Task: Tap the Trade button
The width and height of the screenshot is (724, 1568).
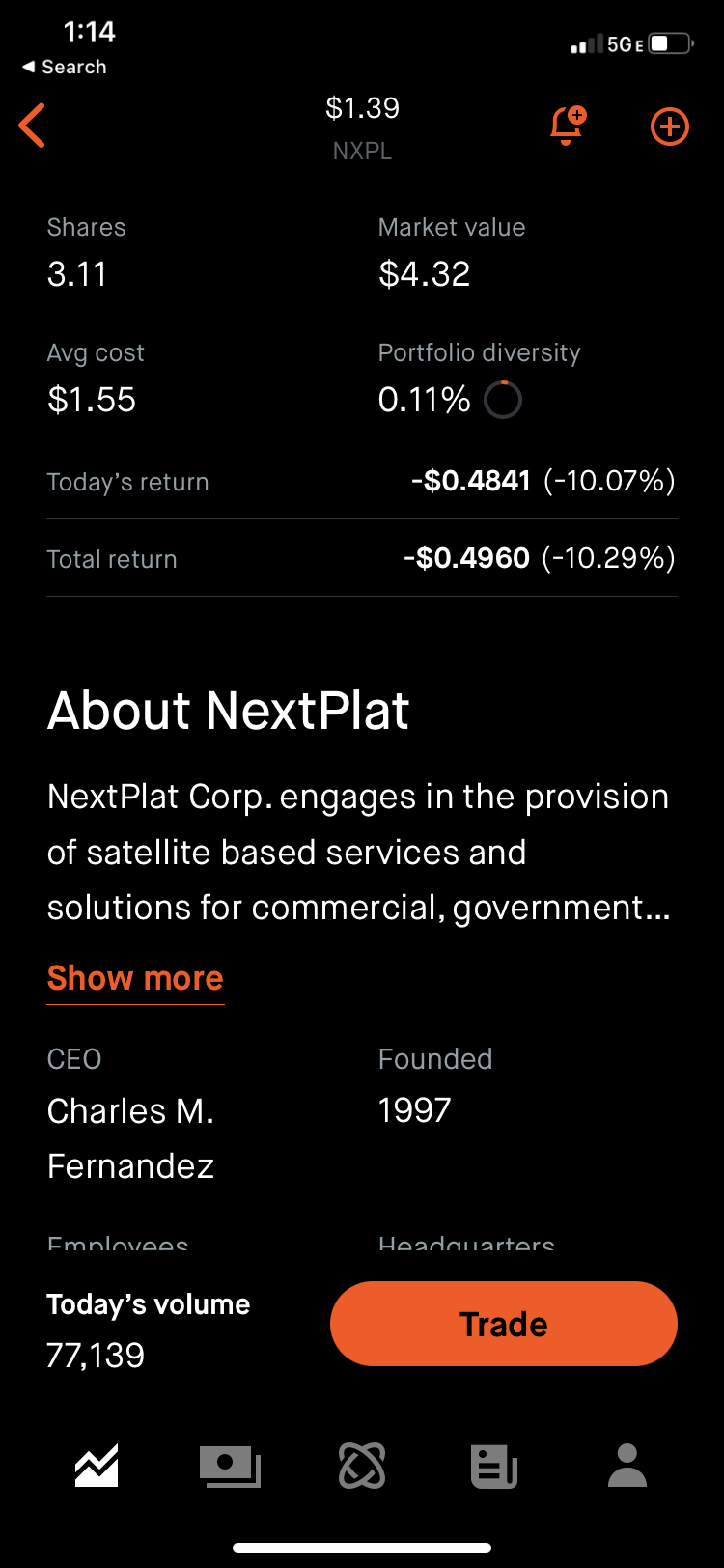Action: pos(503,1324)
